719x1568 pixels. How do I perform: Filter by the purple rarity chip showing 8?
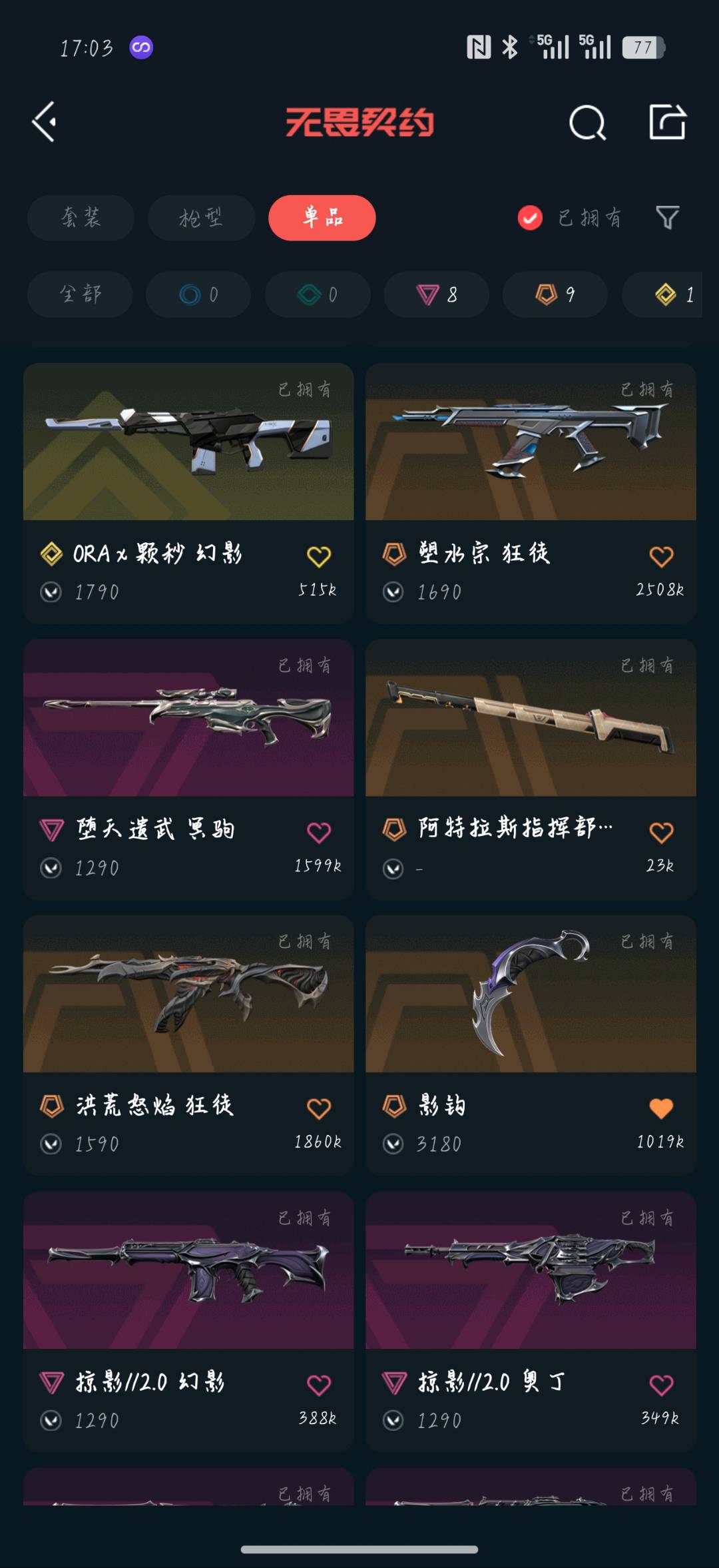(437, 294)
